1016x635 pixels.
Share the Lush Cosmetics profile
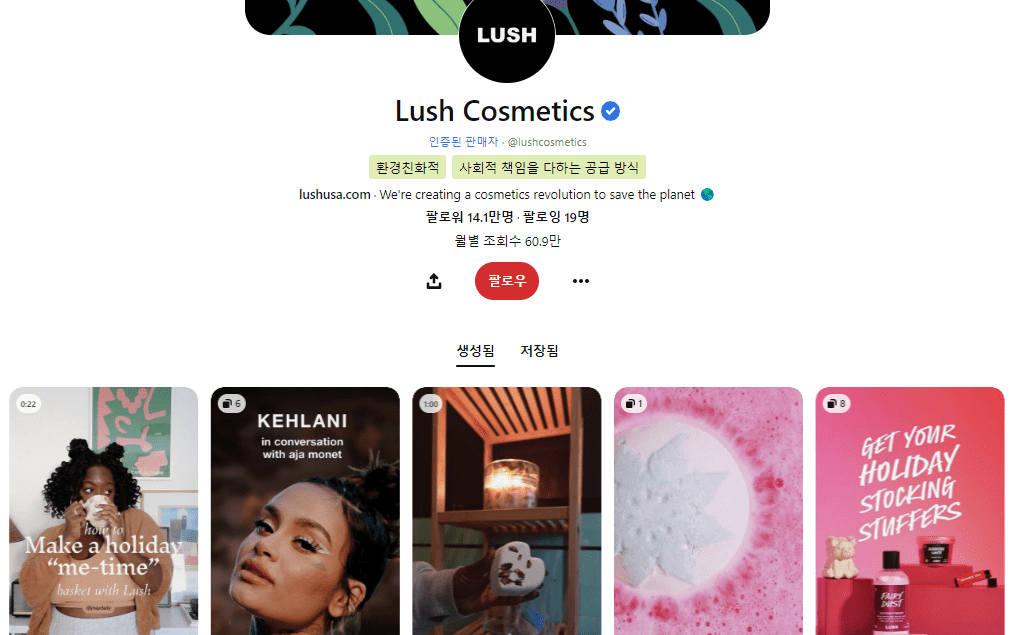[x=434, y=281]
